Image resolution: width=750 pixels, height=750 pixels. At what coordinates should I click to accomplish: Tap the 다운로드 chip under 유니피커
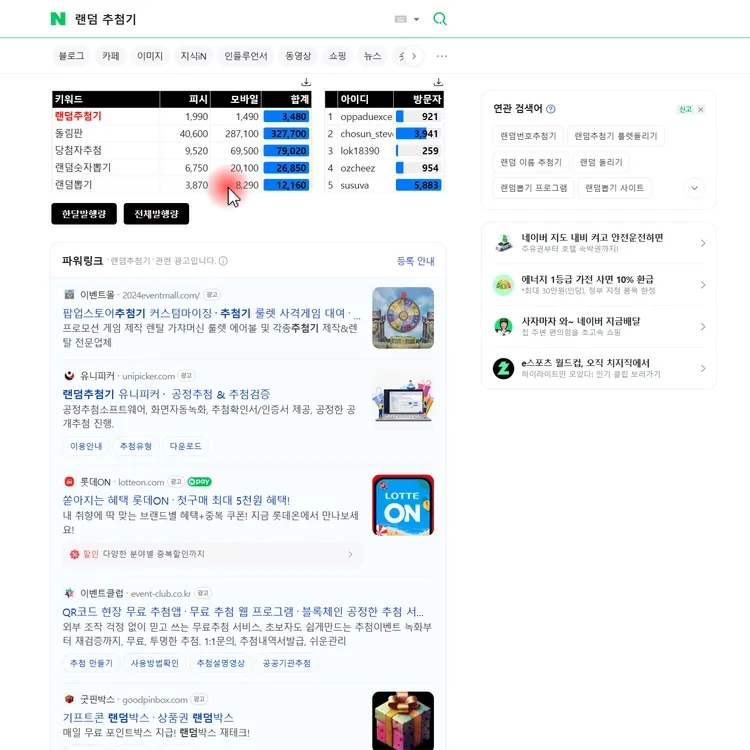[185, 446]
